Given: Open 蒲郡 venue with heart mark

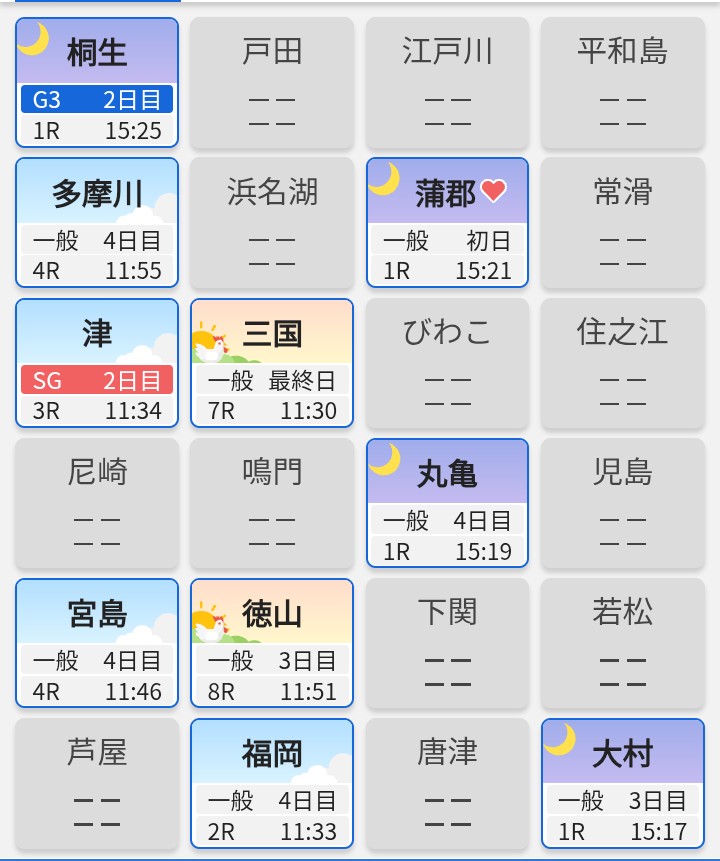Looking at the screenshot, I should [447, 223].
